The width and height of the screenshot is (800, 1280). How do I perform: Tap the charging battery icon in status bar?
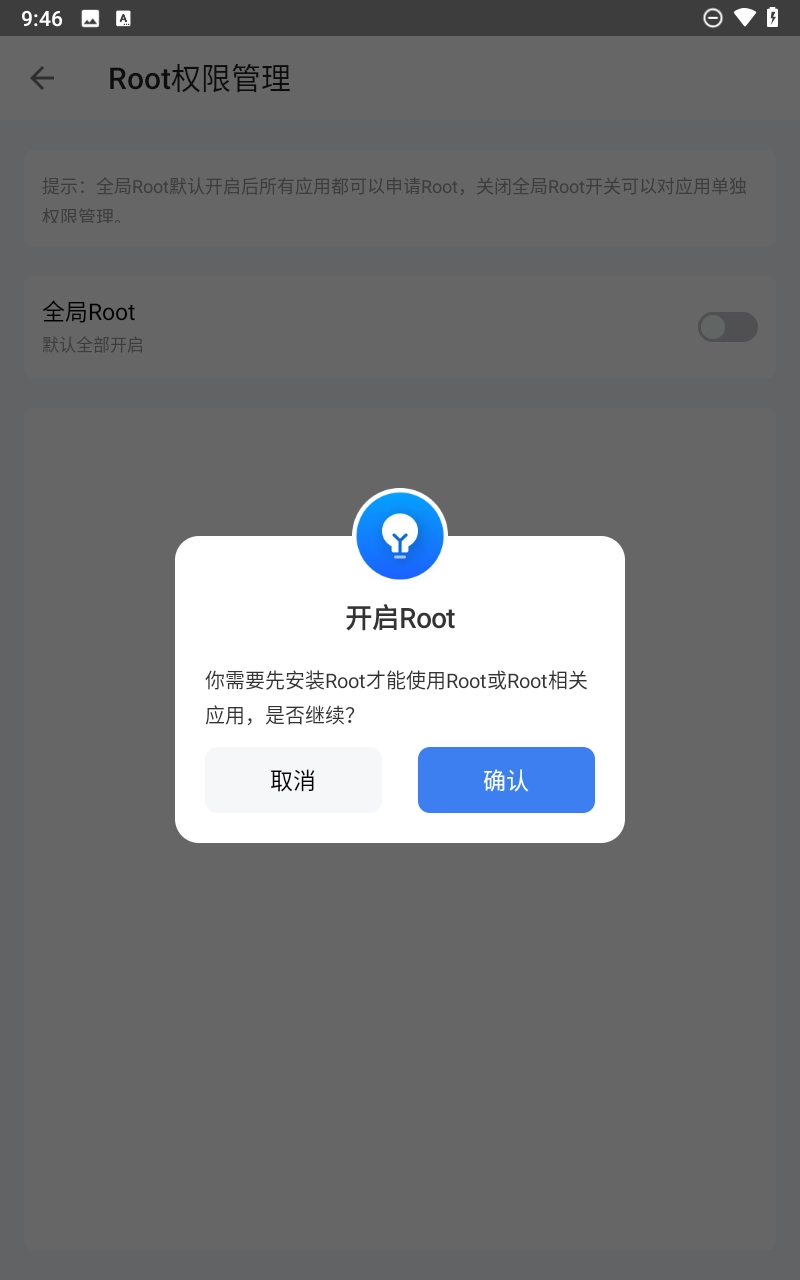click(x=772, y=17)
